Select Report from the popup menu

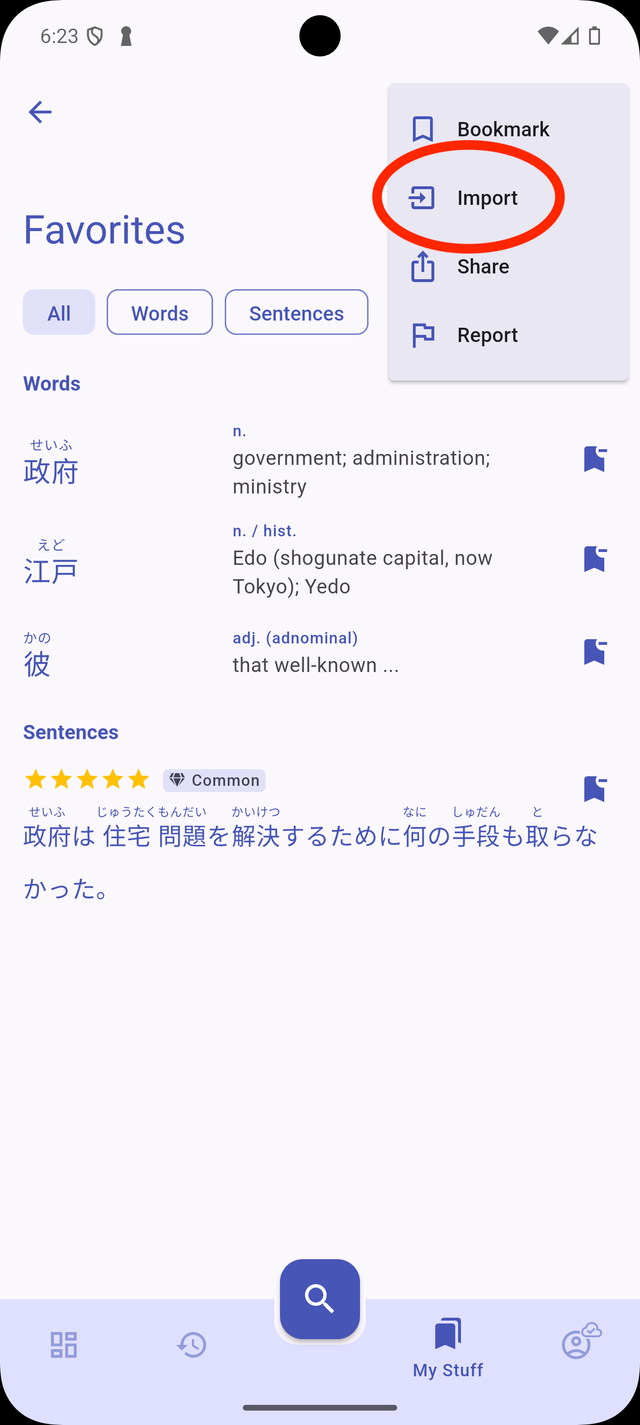(487, 335)
